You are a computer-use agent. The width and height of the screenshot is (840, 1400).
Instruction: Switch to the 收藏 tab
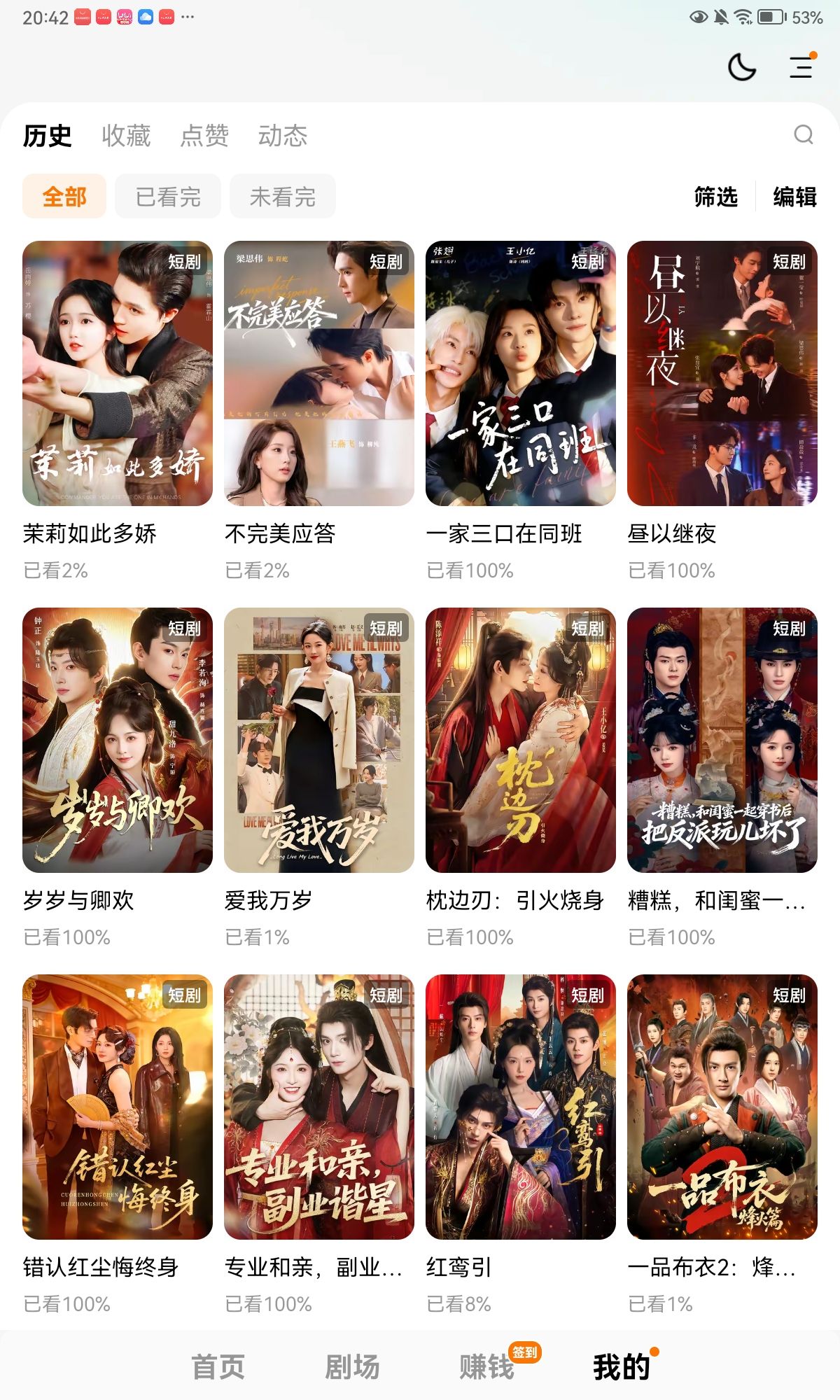(x=126, y=136)
